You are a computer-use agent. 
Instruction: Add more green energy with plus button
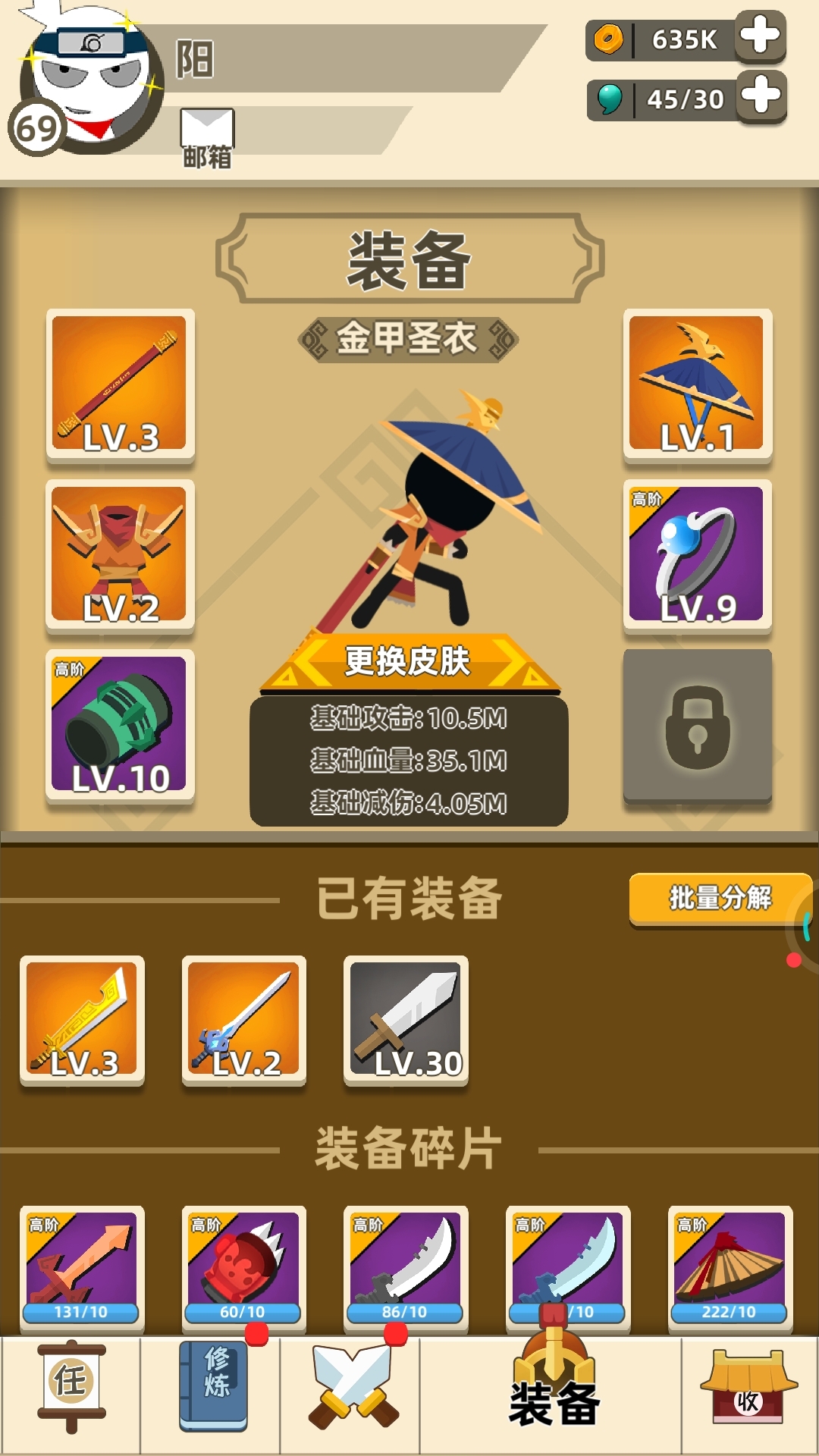tap(761, 96)
